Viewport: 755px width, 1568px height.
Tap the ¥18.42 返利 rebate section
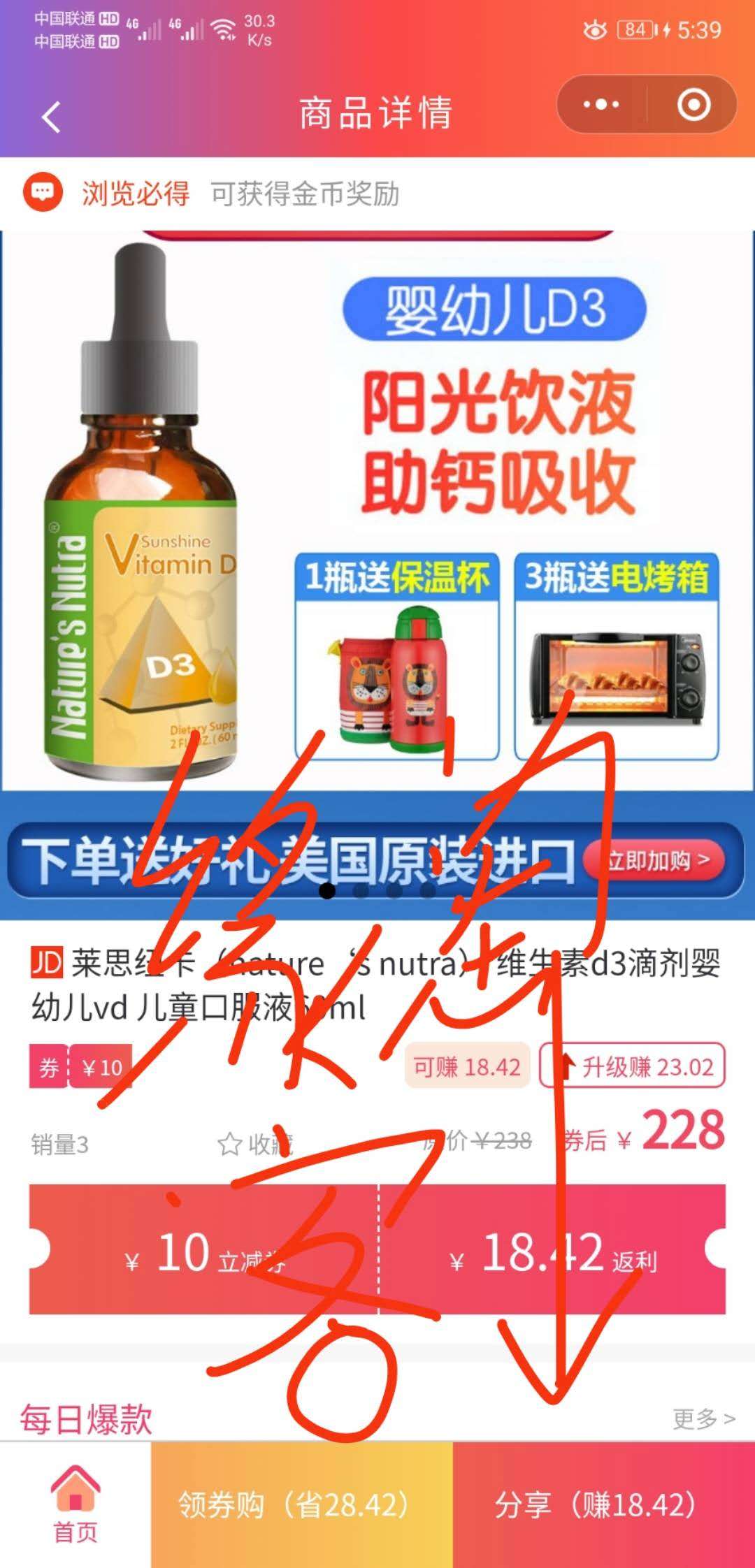[552, 1250]
